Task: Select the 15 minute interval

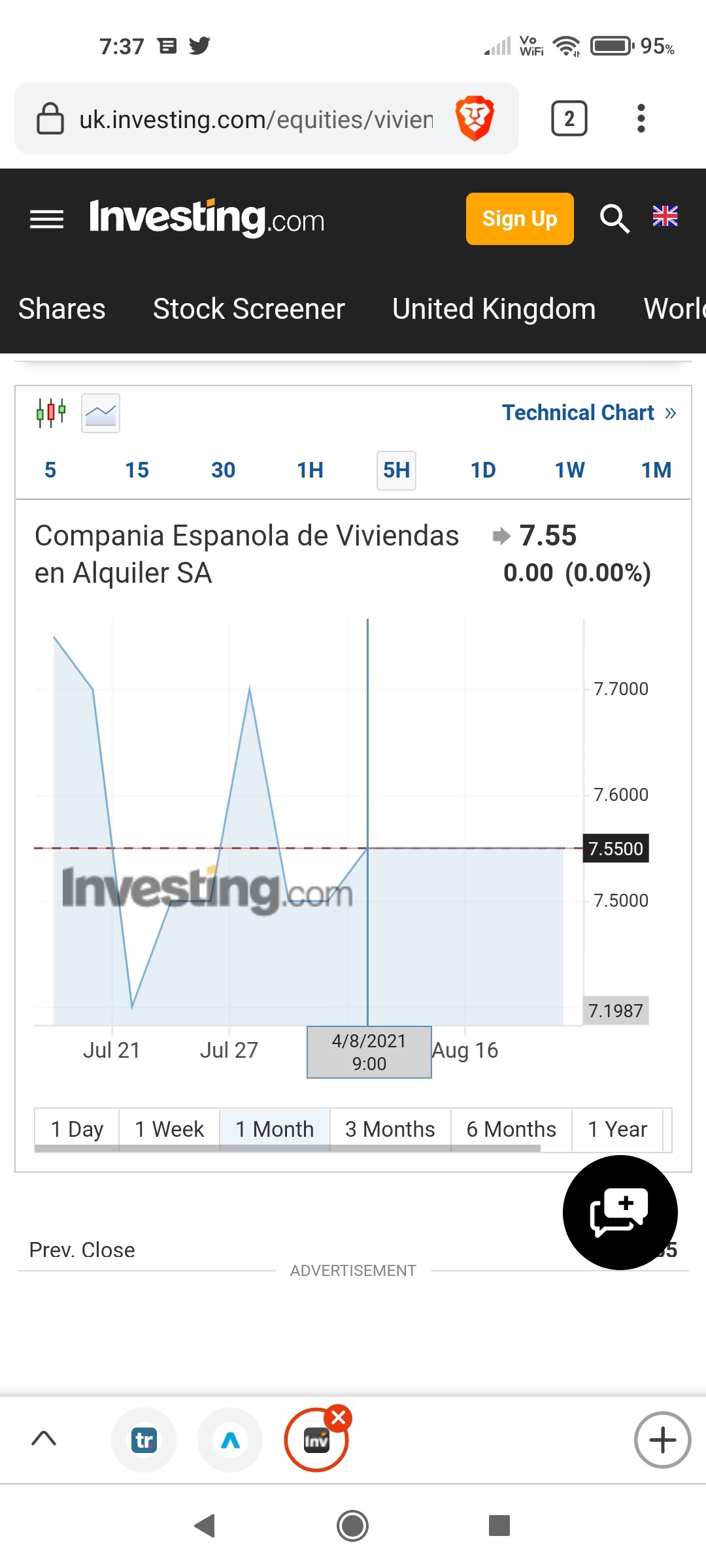Action: (x=137, y=470)
